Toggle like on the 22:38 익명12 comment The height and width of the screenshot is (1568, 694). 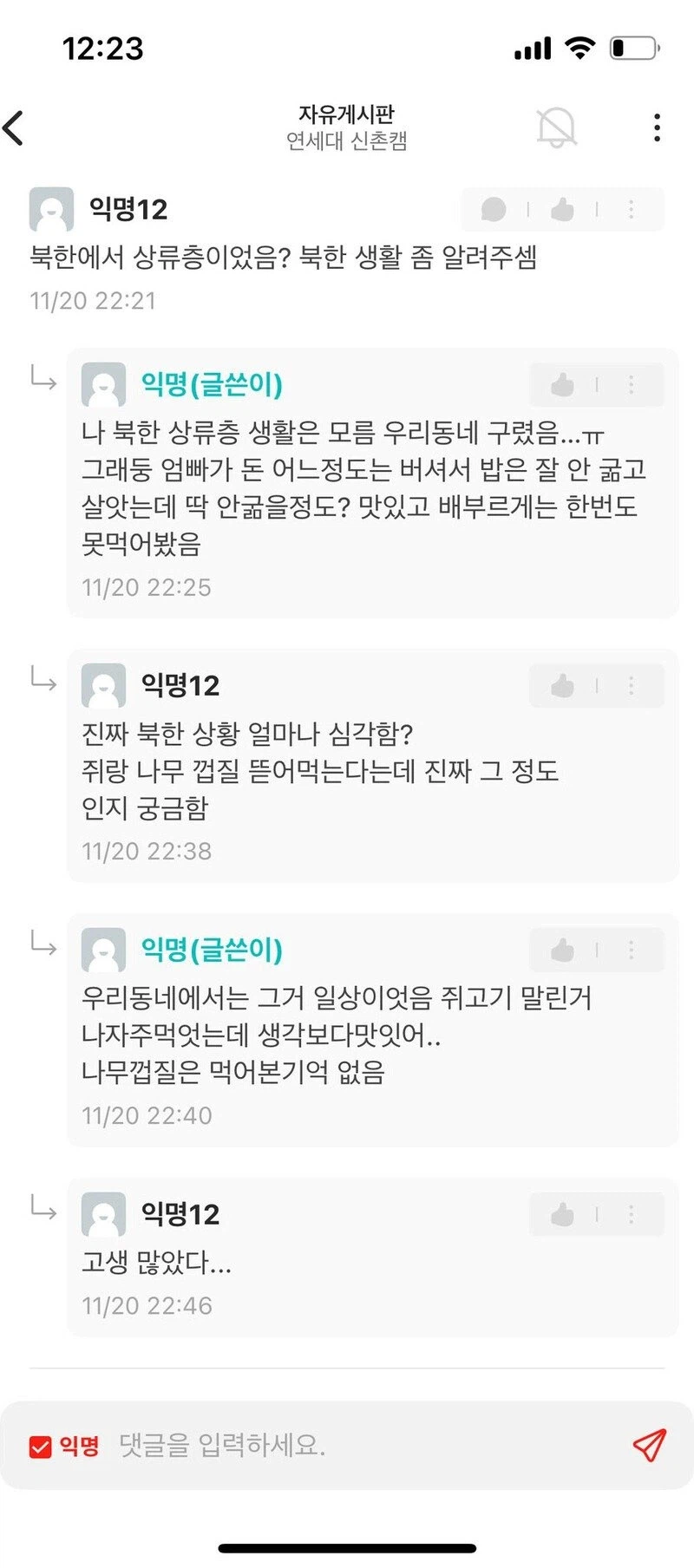click(563, 684)
